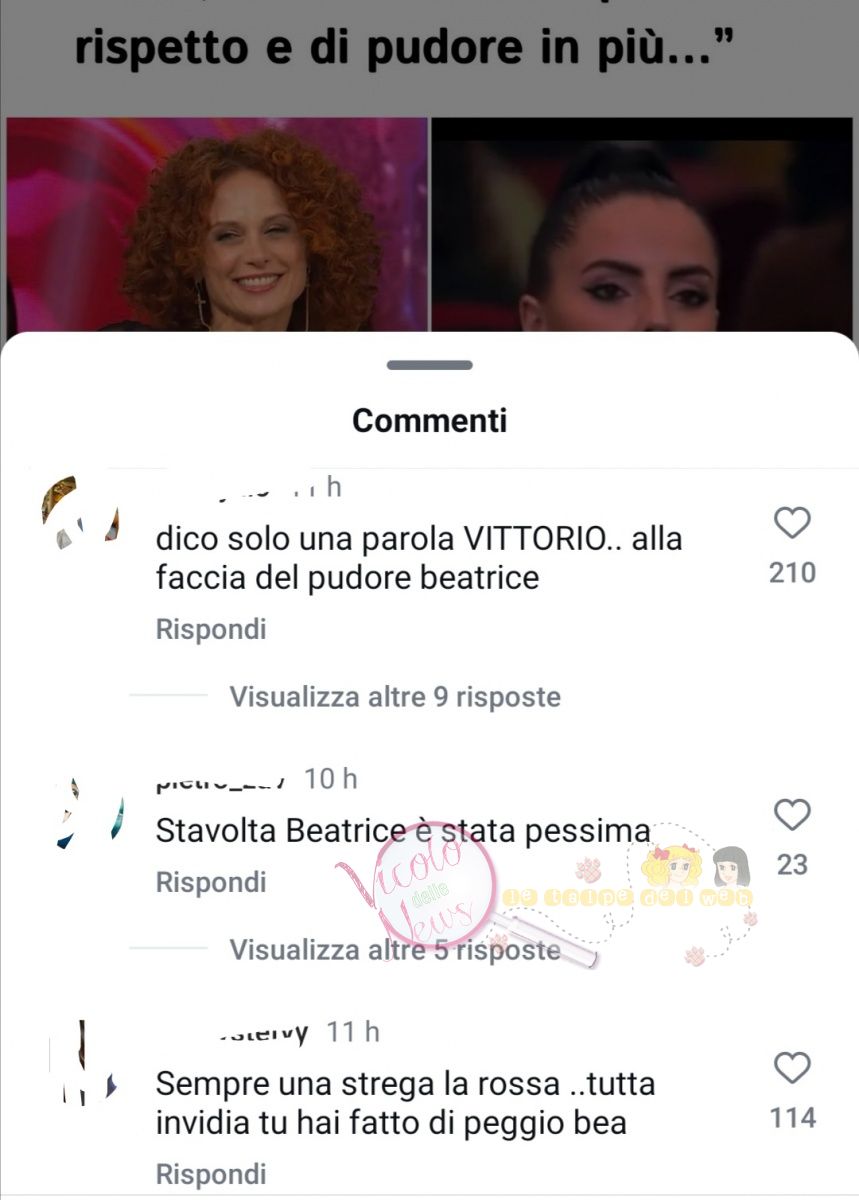Reply to the 'Sempre una strega' comment
859x1200 pixels.
click(211, 1174)
